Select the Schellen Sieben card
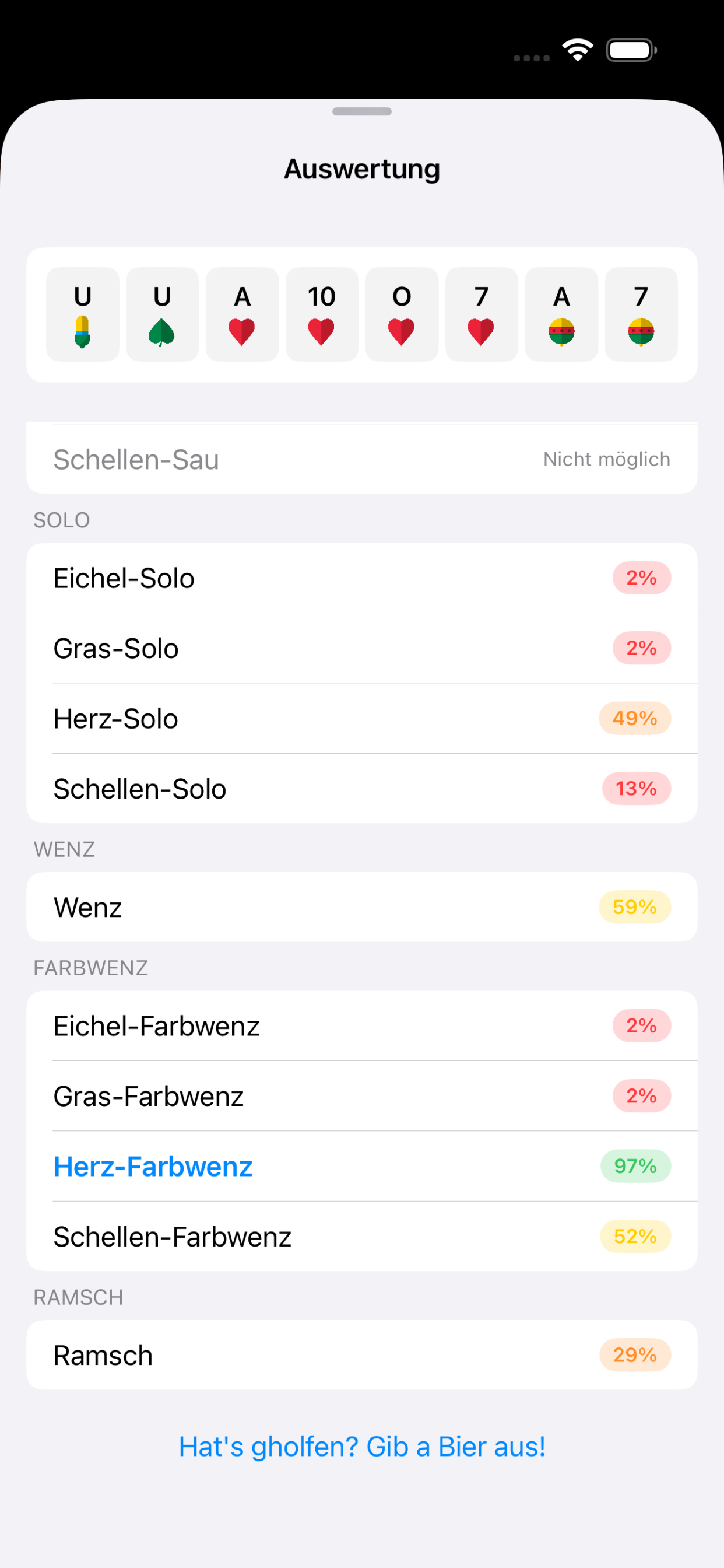 pyautogui.click(x=641, y=314)
